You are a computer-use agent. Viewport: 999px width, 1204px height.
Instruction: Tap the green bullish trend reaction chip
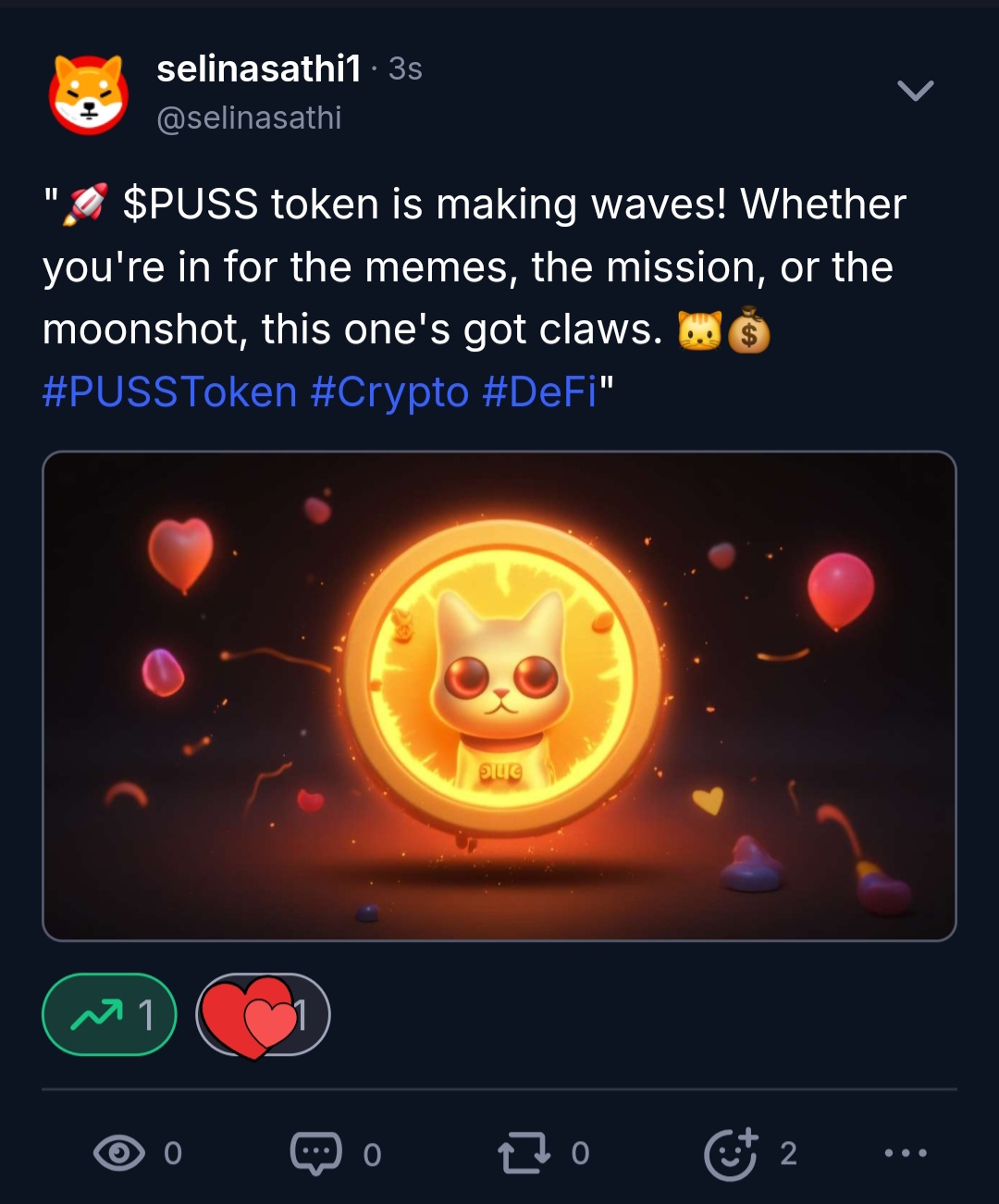tap(109, 1014)
